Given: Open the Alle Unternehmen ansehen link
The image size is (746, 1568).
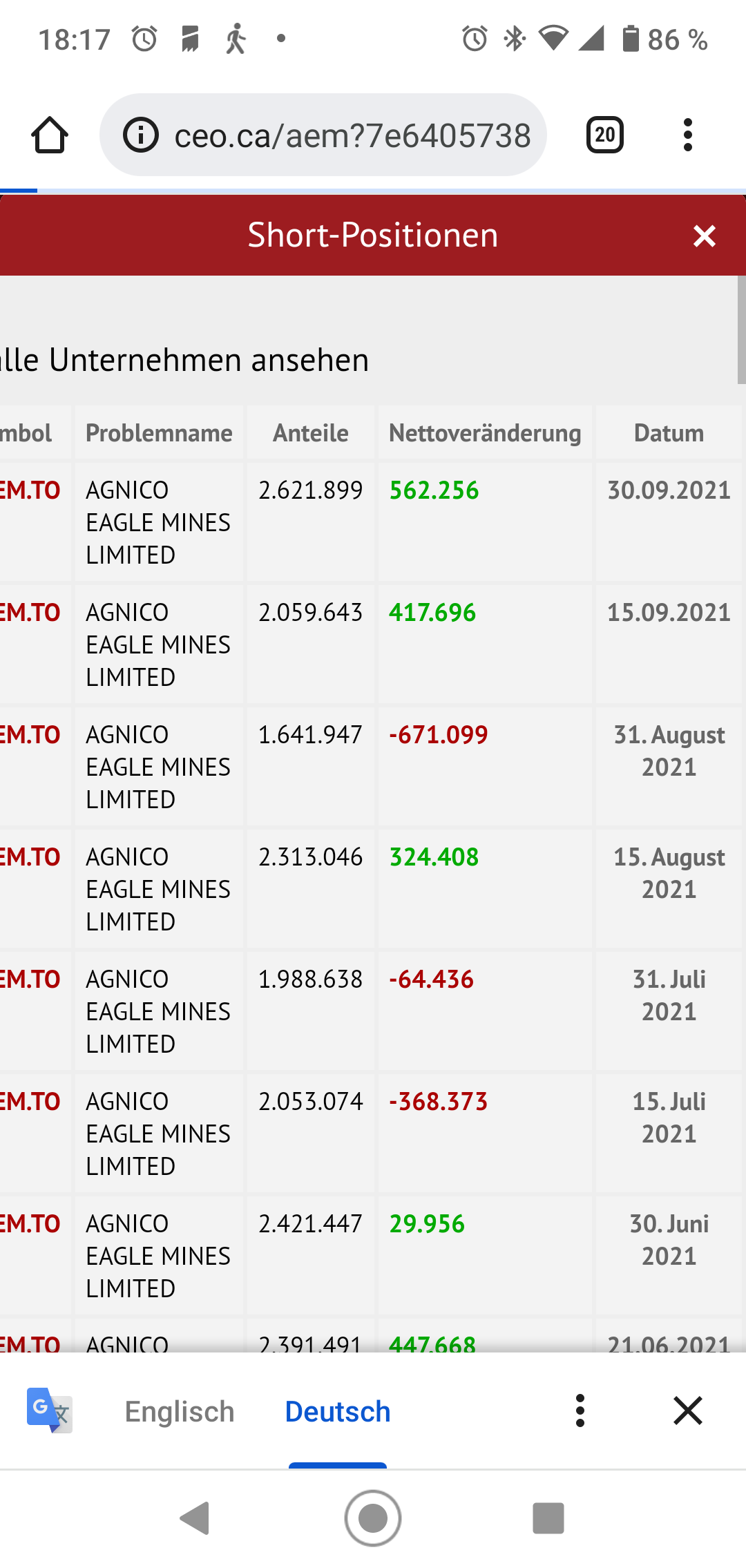Looking at the screenshot, I should click(185, 360).
